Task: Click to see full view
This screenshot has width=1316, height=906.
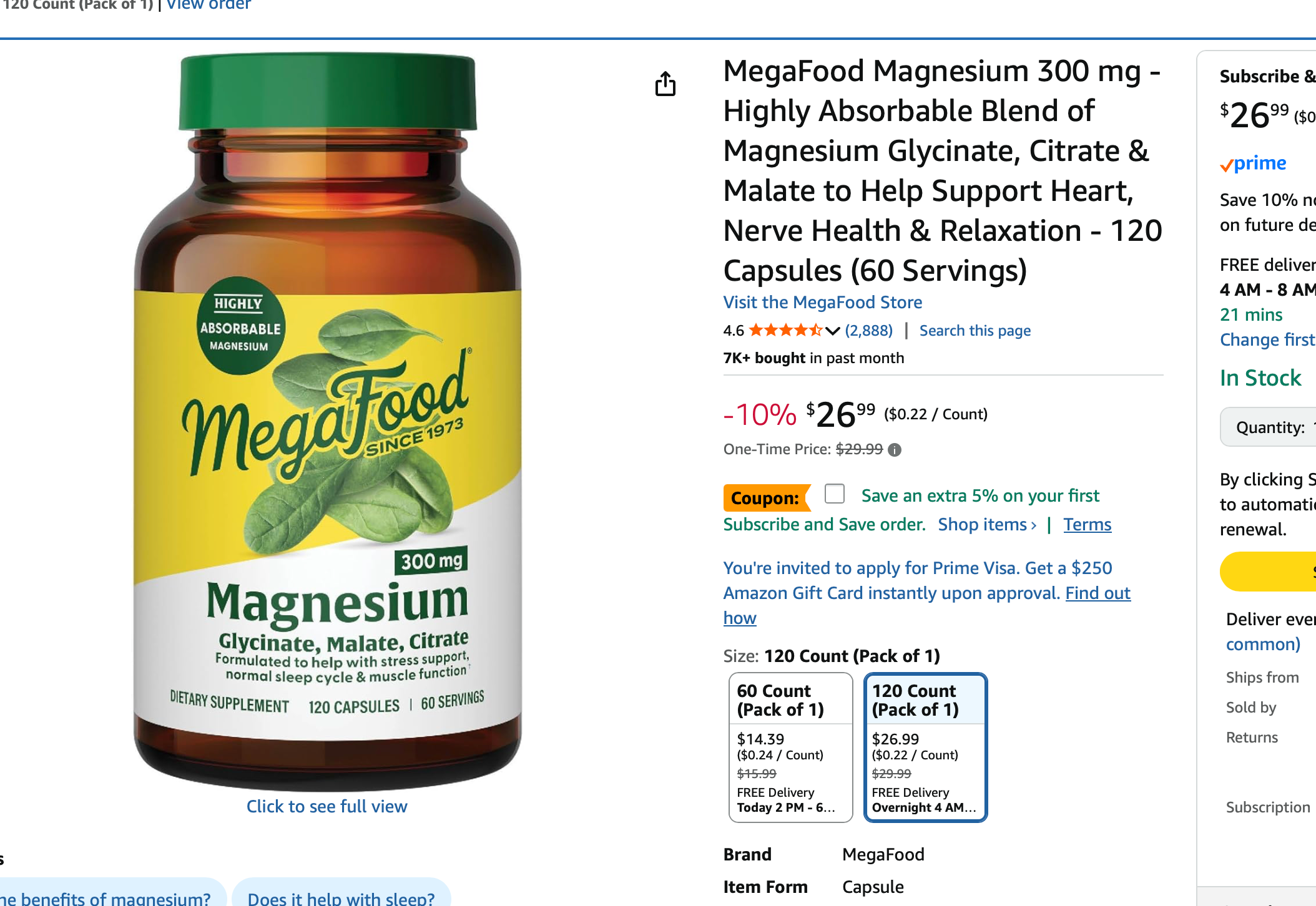Action: coord(327,807)
